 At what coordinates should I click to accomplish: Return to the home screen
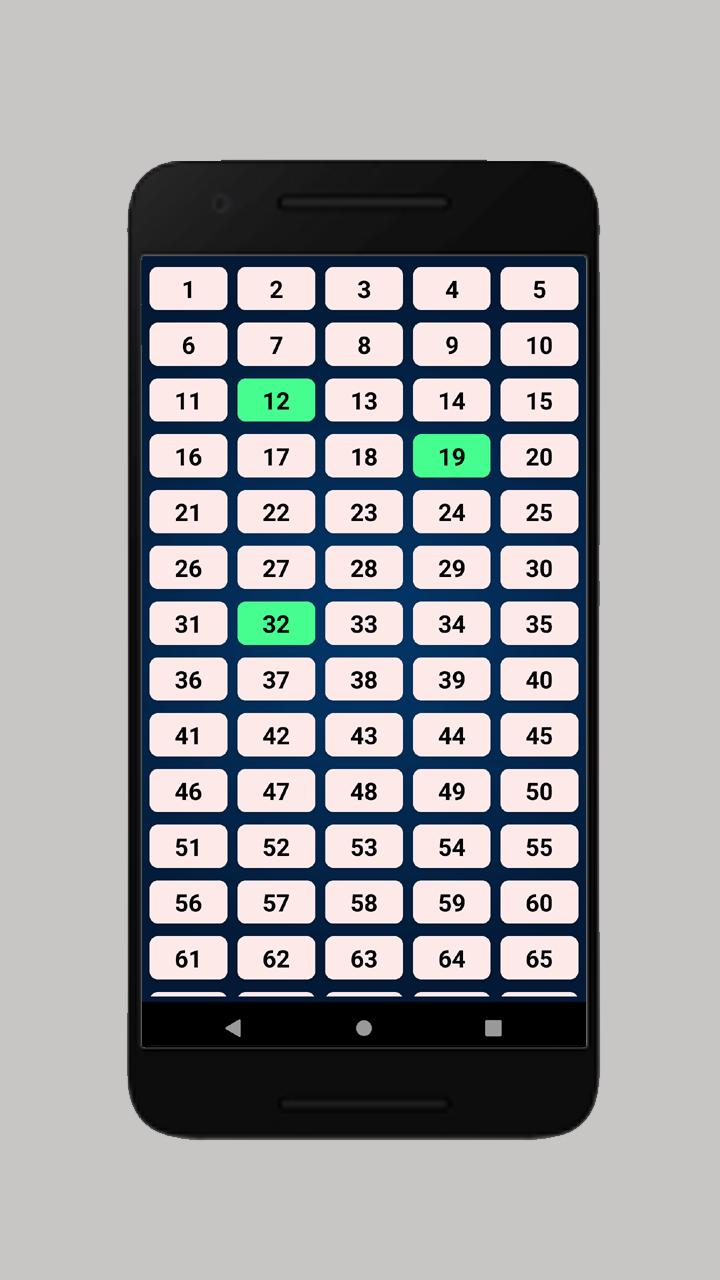tap(364, 1028)
